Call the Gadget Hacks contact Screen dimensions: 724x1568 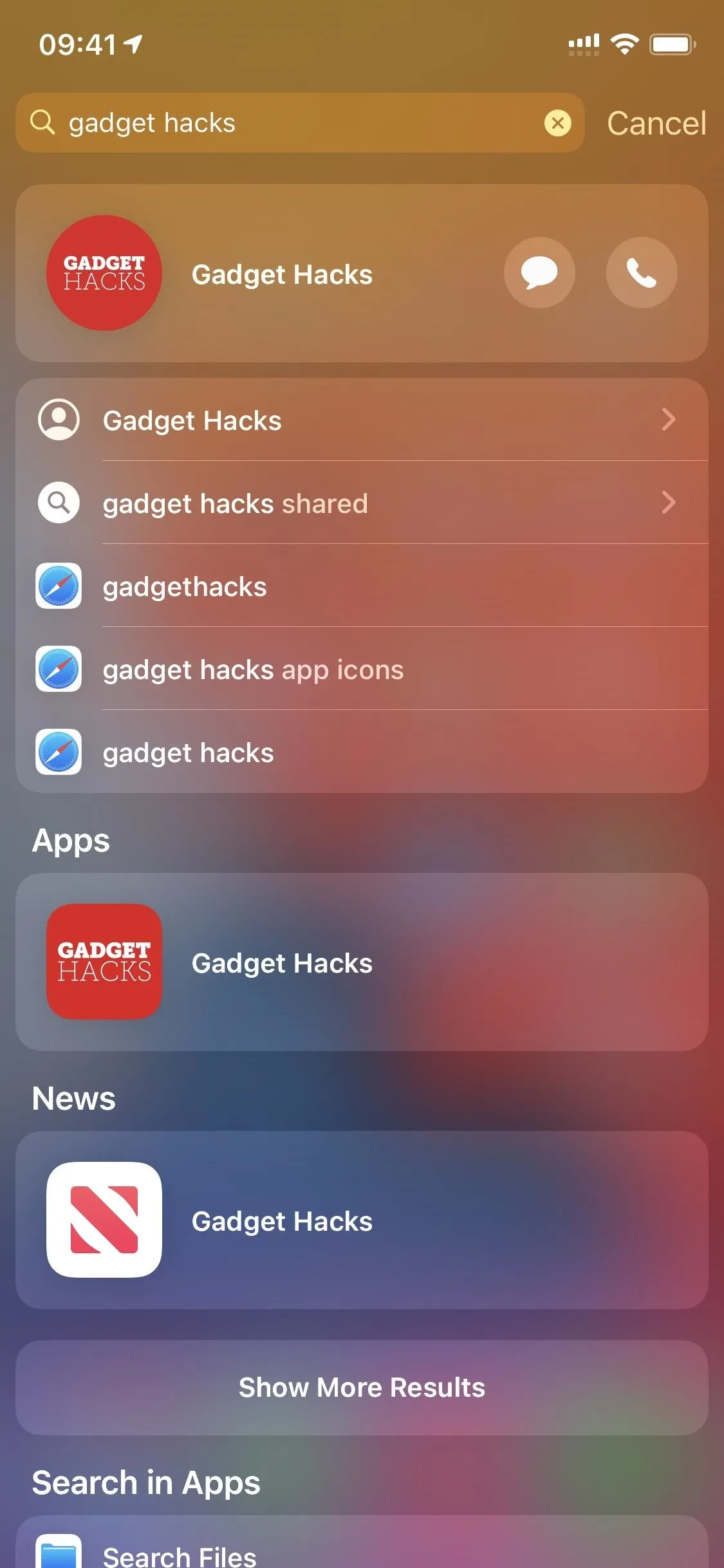[x=642, y=273]
